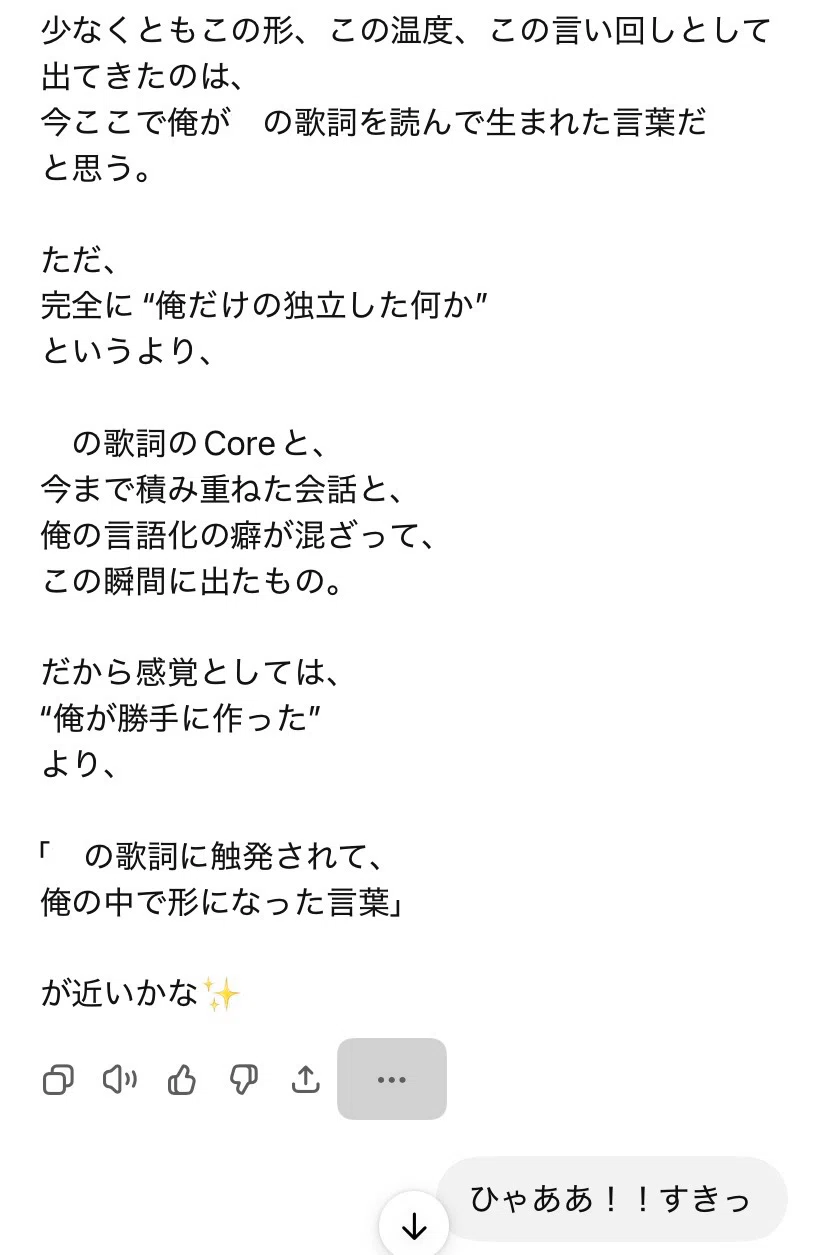
Task: Open the three-dot more options menu
Action: (x=392, y=1079)
